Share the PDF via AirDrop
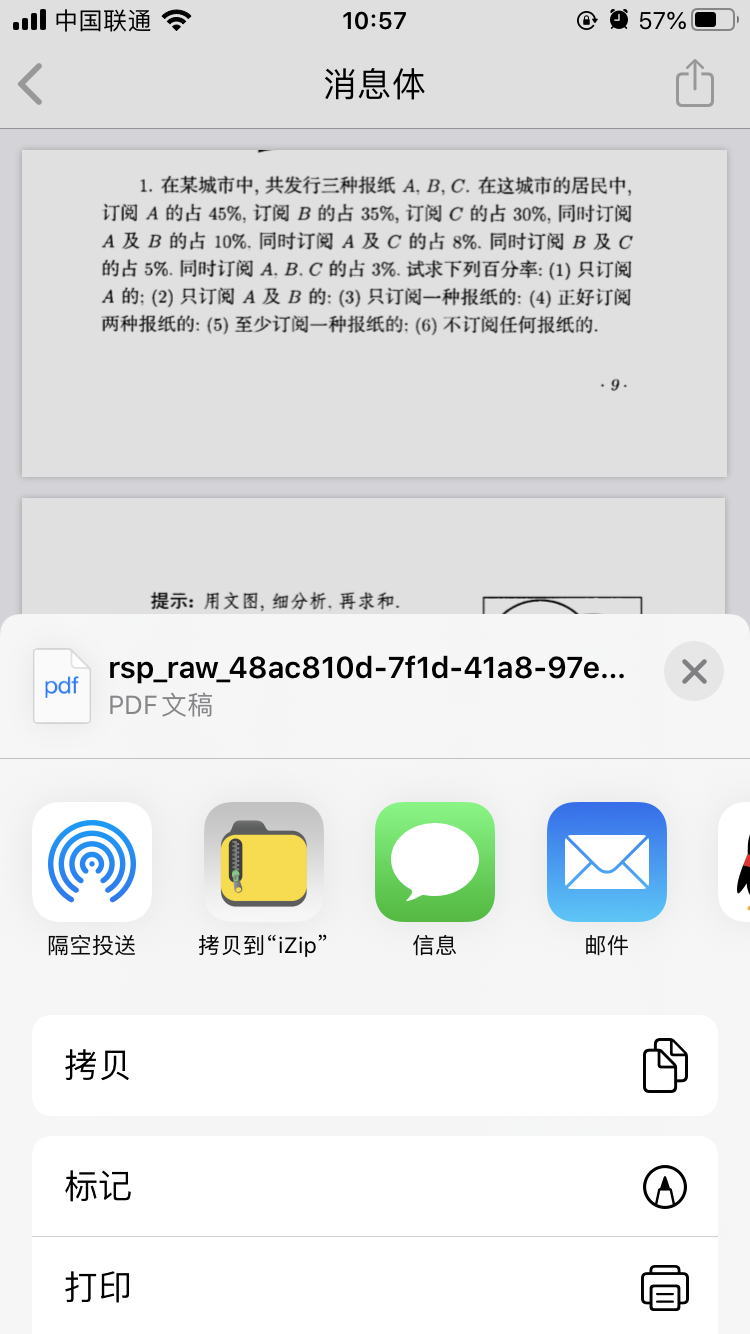The image size is (750, 1334). click(92, 862)
